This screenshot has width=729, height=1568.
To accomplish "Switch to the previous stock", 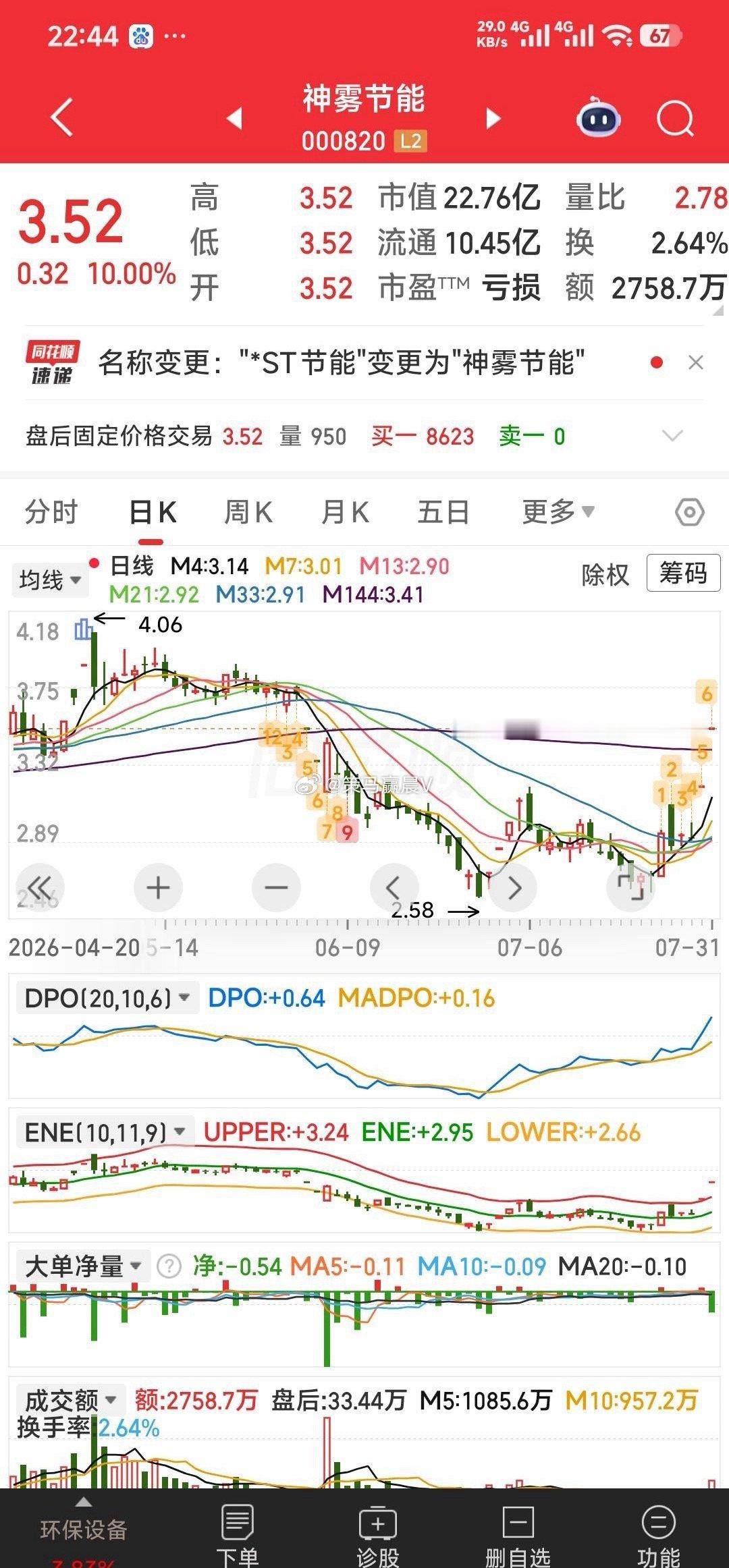I will click(x=234, y=118).
